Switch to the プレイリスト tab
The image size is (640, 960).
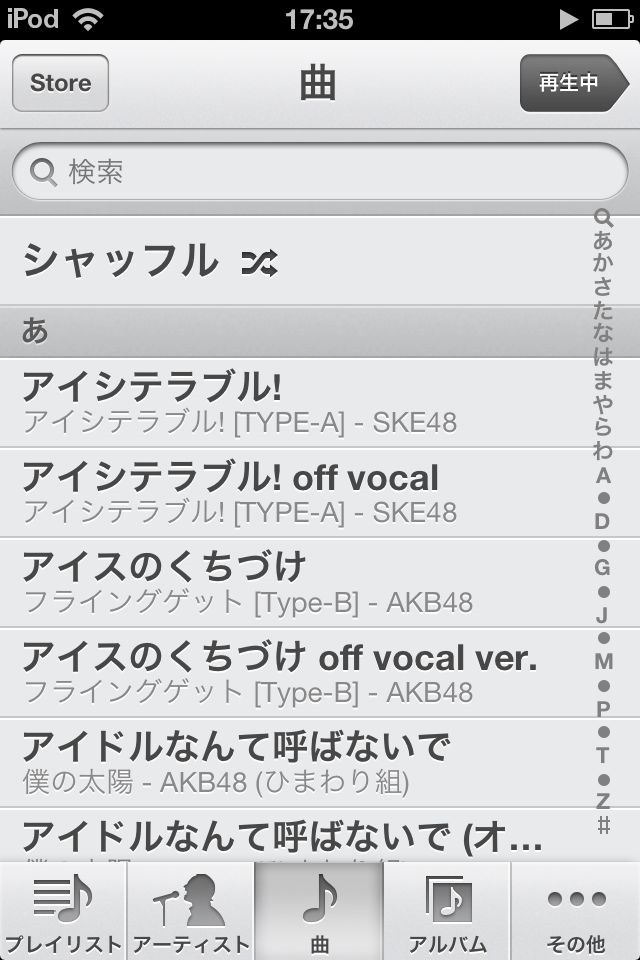tap(64, 911)
